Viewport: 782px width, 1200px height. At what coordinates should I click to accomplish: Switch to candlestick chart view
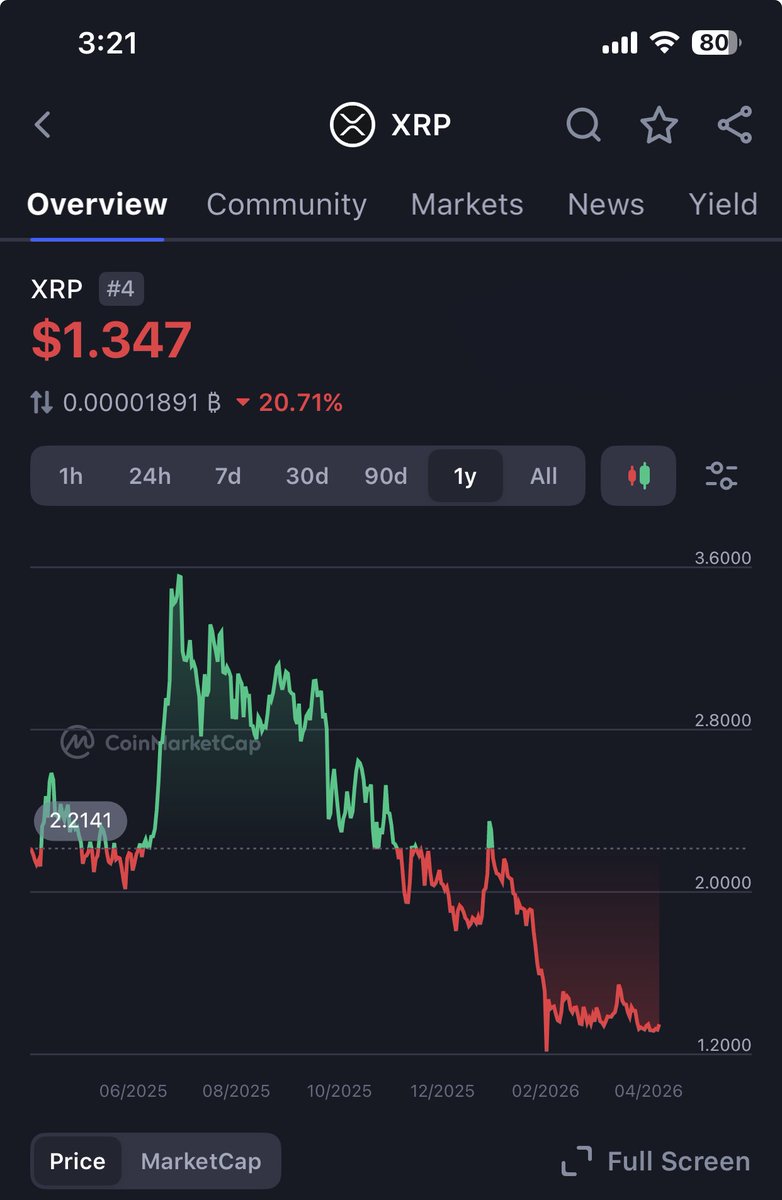(639, 476)
